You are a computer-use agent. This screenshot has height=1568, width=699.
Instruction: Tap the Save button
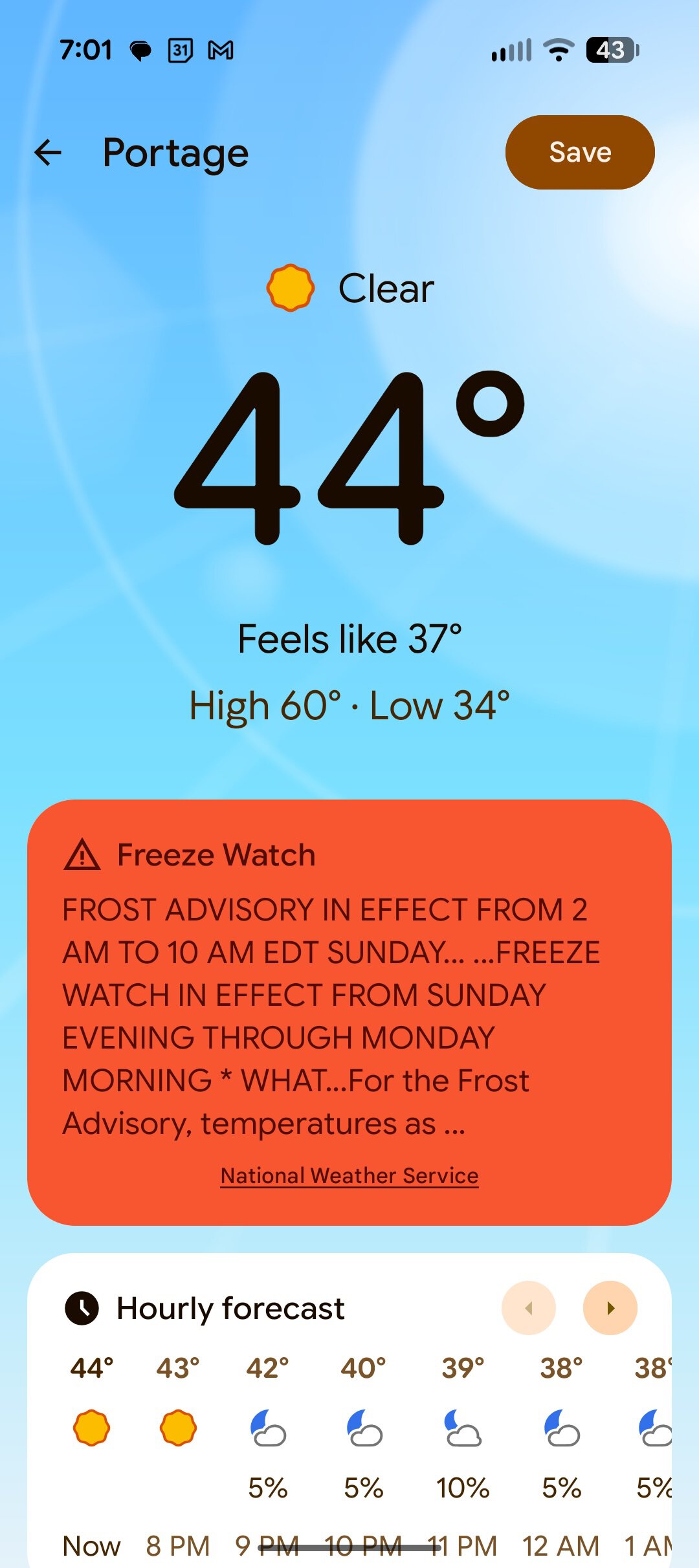click(580, 152)
